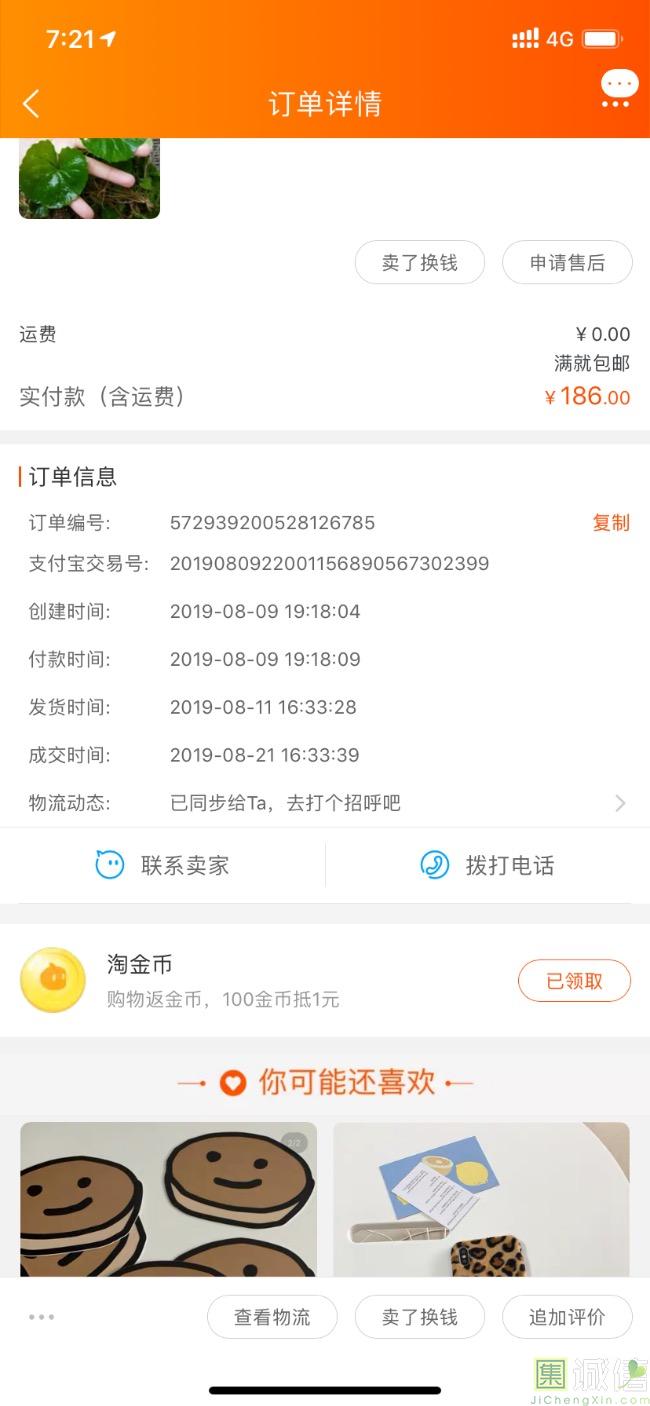This screenshot has height=1406, width=650.
Task: Open the smiley cookie stickers product card
Action: [169, 1199]
